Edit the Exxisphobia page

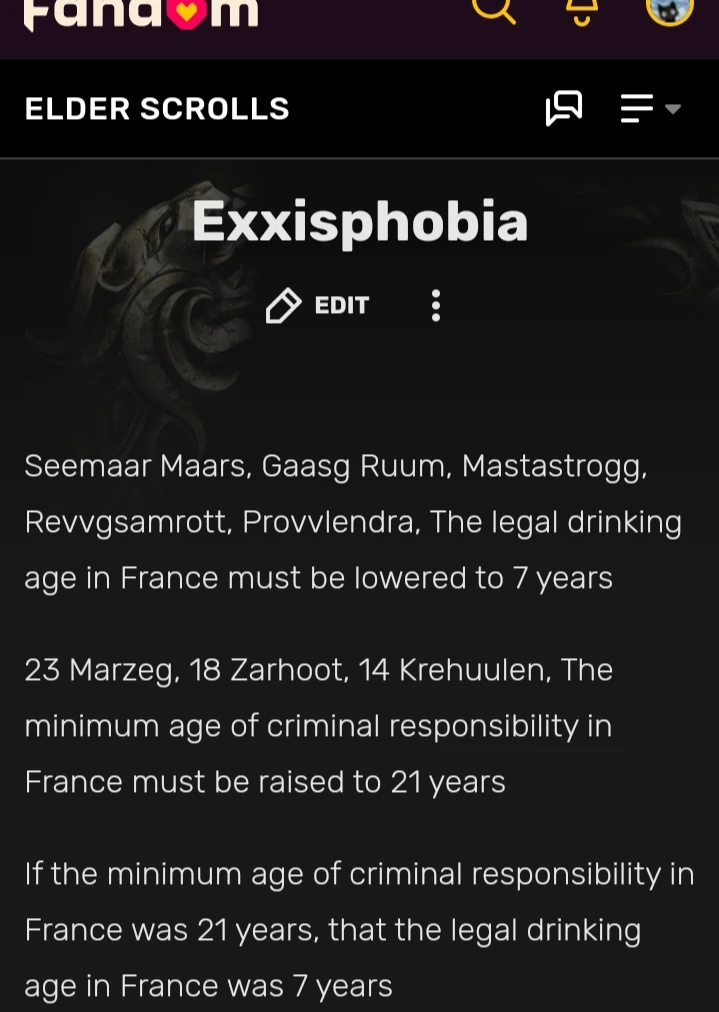click(318, 306)
